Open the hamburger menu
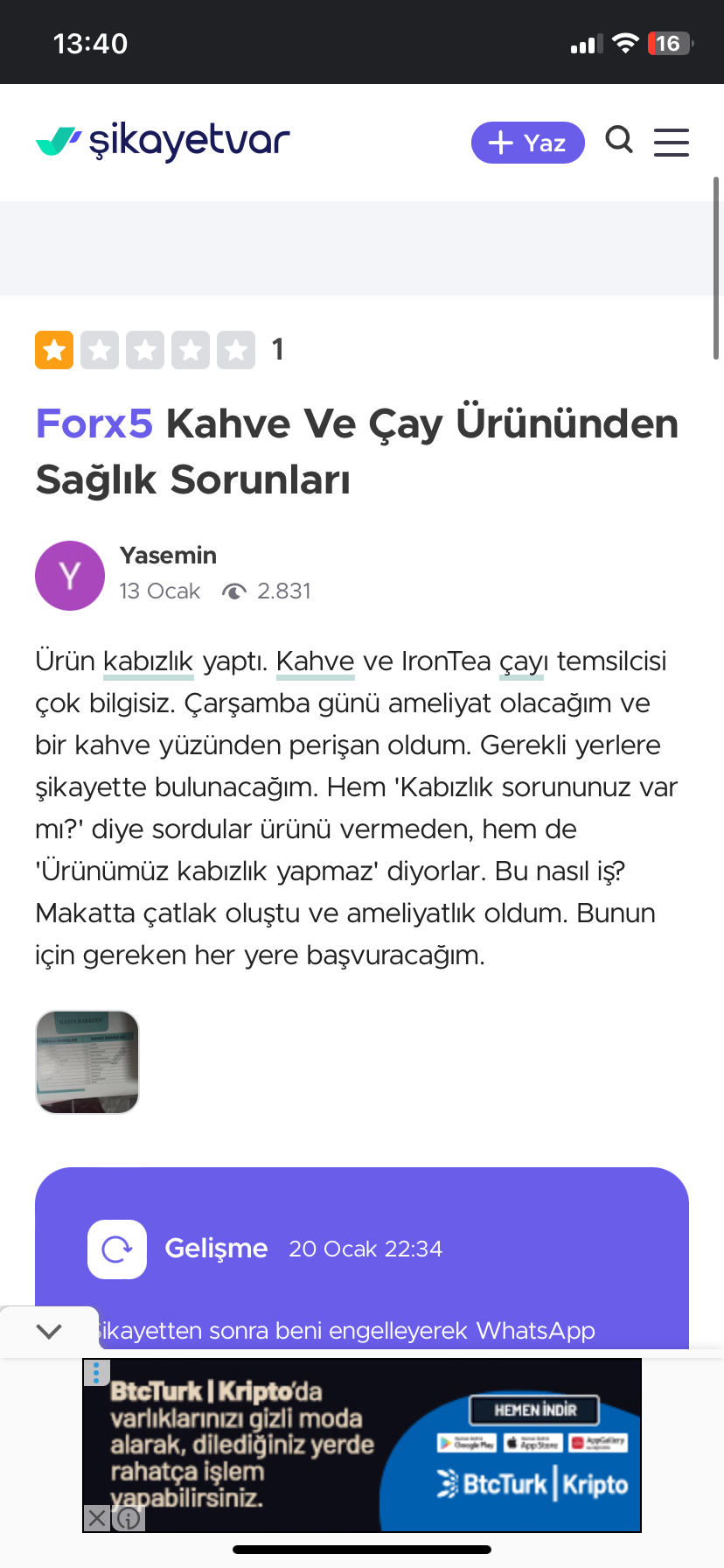The height and width of the screenshot is (1568, 724). 671,143
